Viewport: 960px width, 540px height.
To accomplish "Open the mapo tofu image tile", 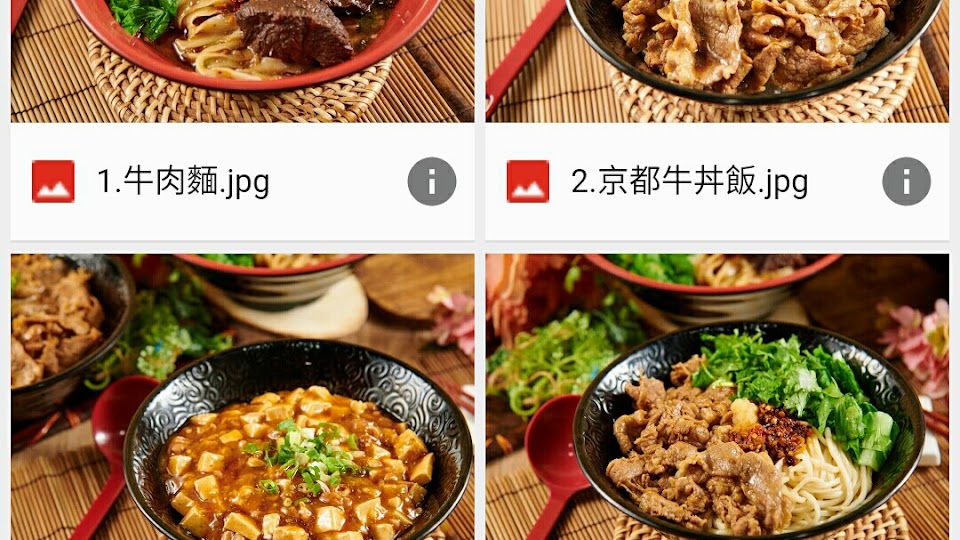I will pos(242,397).
